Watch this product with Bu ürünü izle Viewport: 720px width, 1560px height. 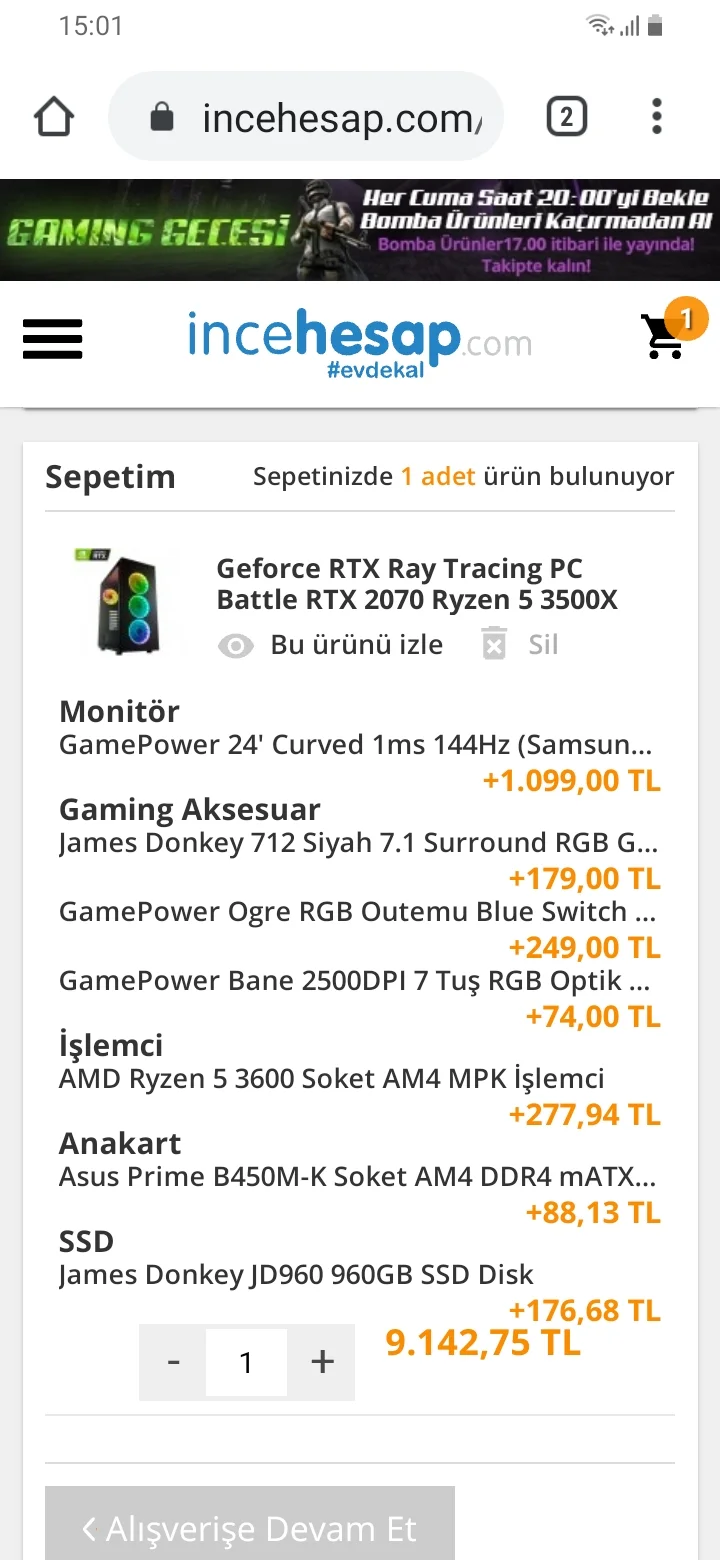332,645
